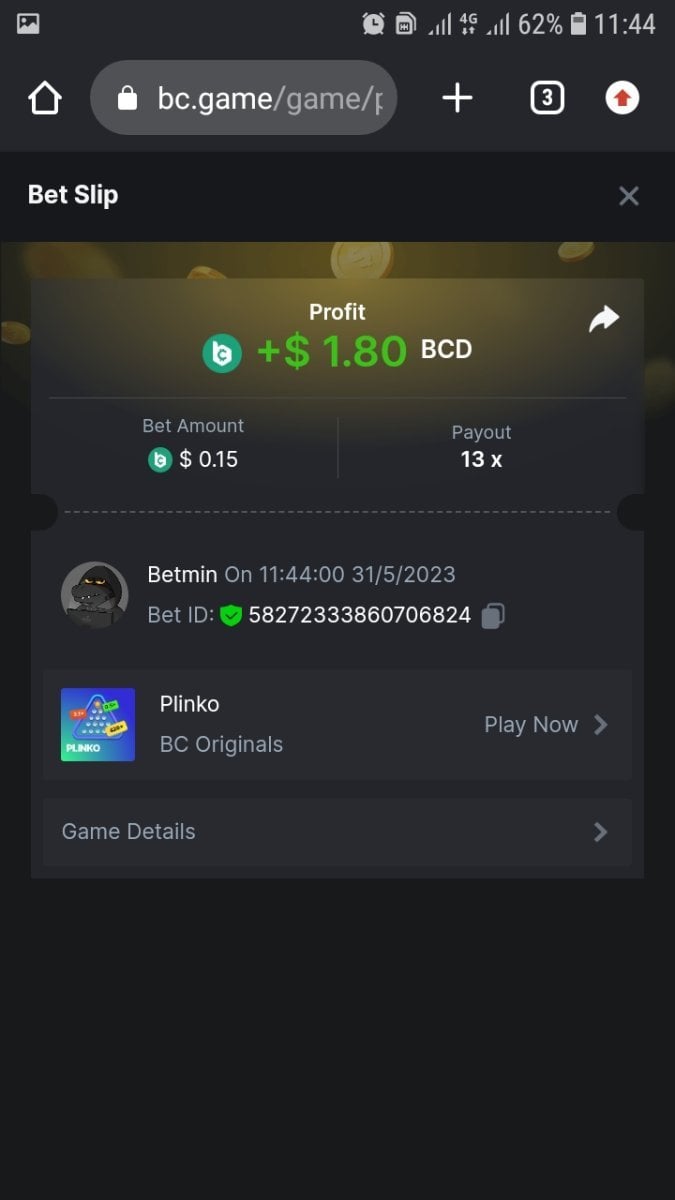The height and width of the screenshot is (1200, 675).
Task: Expand the Game Details row
Action: pos(337,832)
